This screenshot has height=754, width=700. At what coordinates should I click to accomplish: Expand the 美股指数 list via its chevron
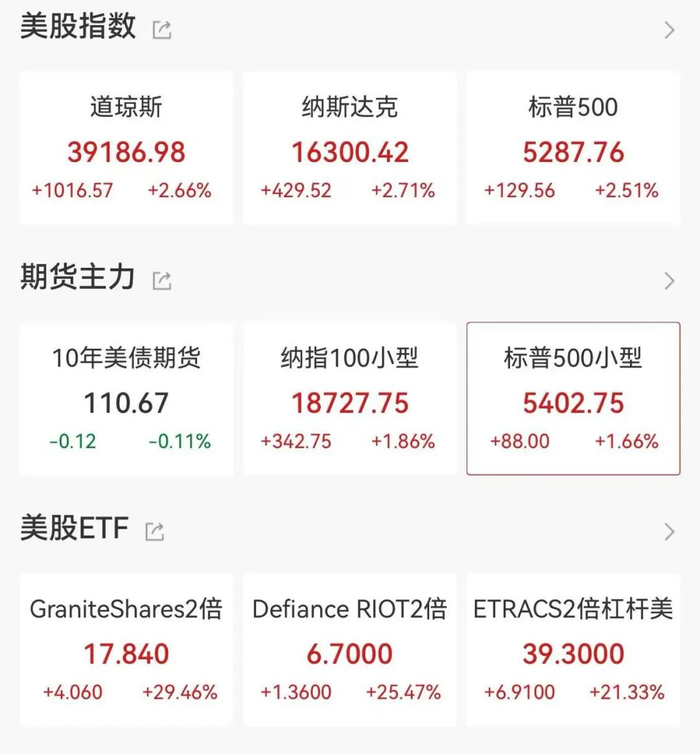click(669, 30)
